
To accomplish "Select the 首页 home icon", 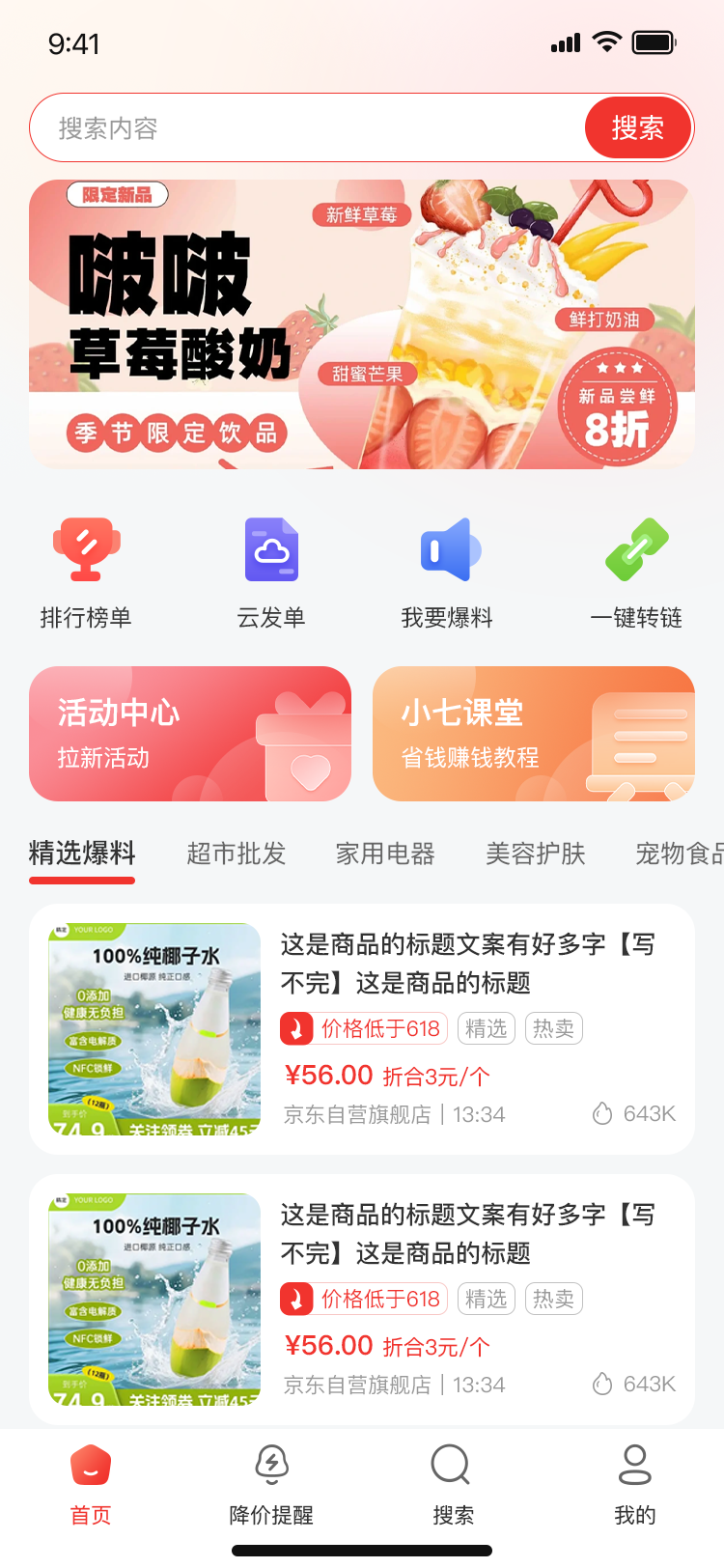I will (90, 1466).
